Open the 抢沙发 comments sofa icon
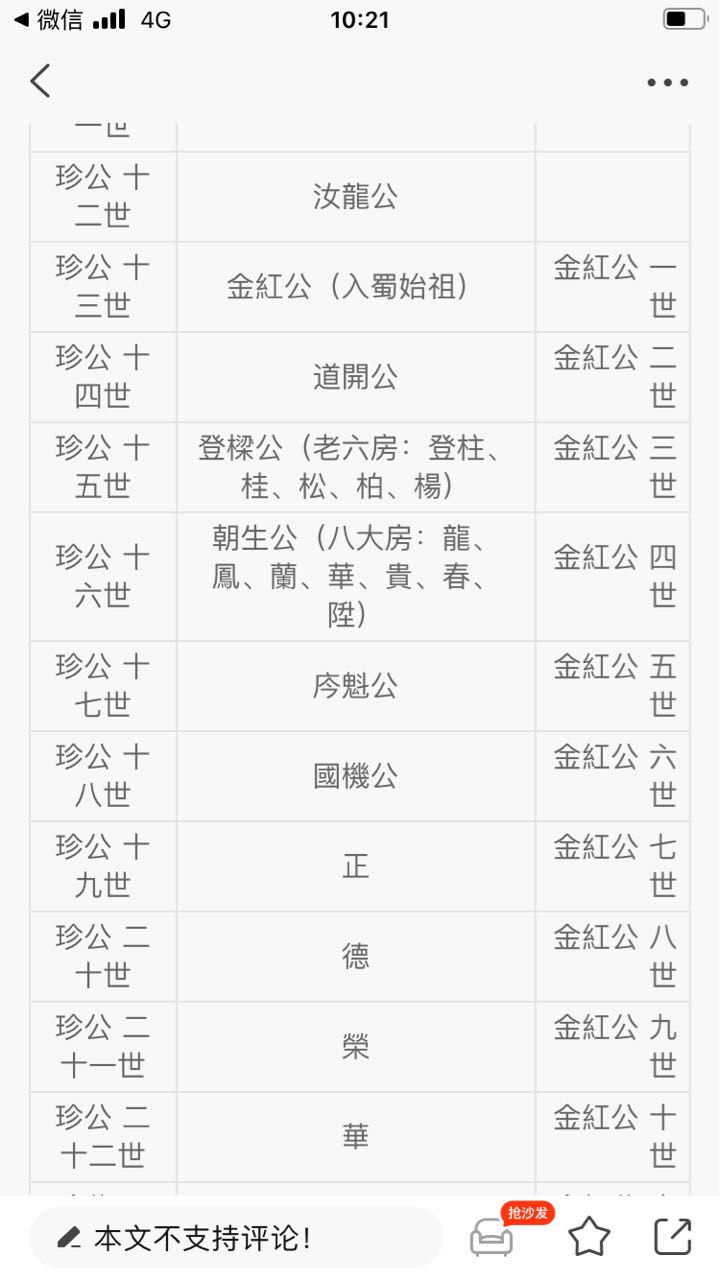The image size is (720, 1280). [492, 1238]
